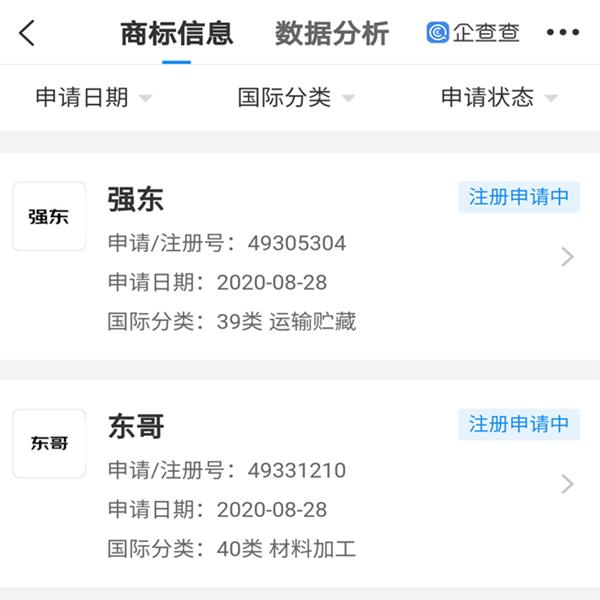Open the three-dot overflow menu
Viewport: 600px width, 600px height.
tap(562, 33)
